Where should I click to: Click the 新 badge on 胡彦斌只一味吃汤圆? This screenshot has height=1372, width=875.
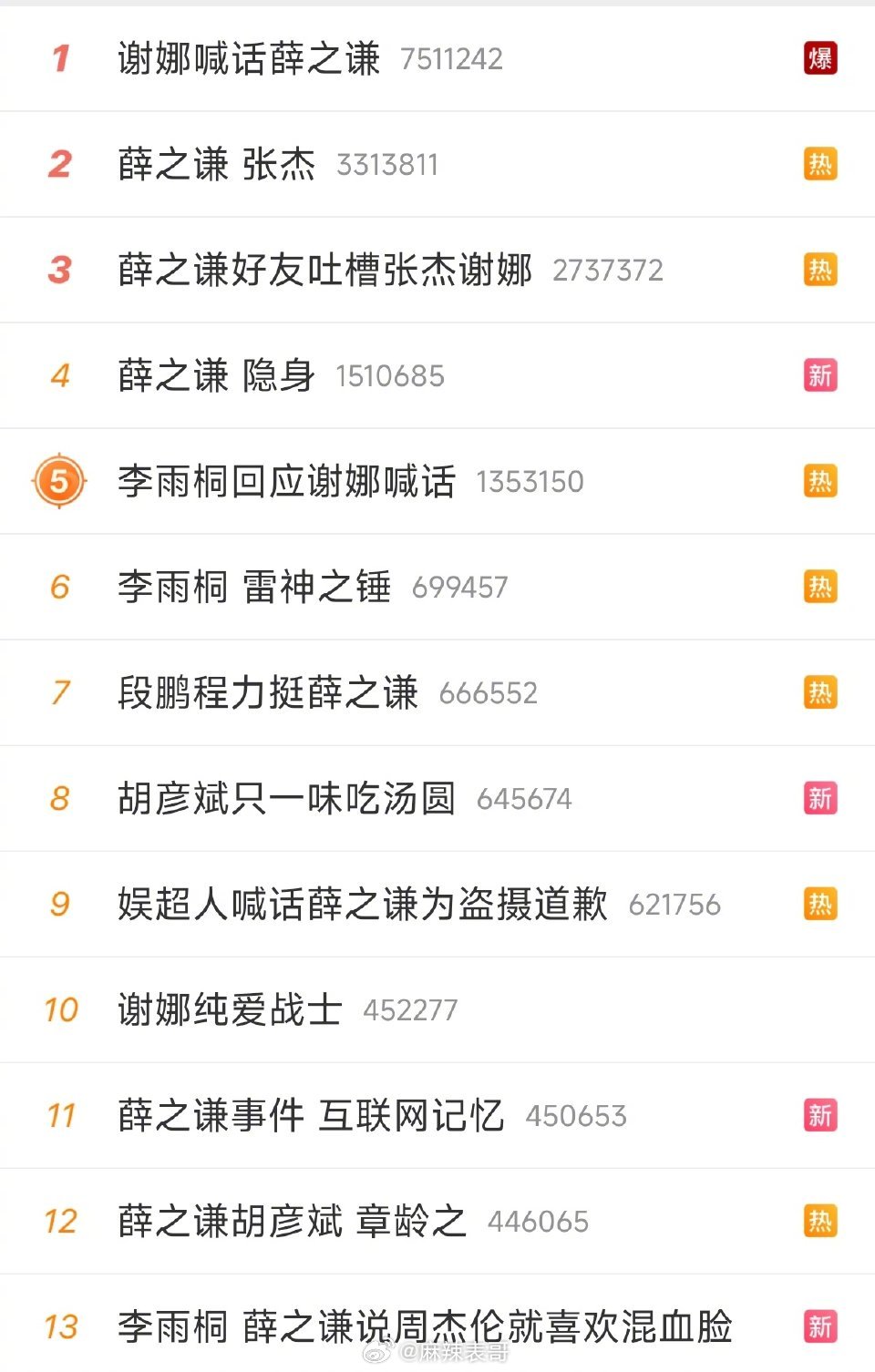click(x=820, y=798)
